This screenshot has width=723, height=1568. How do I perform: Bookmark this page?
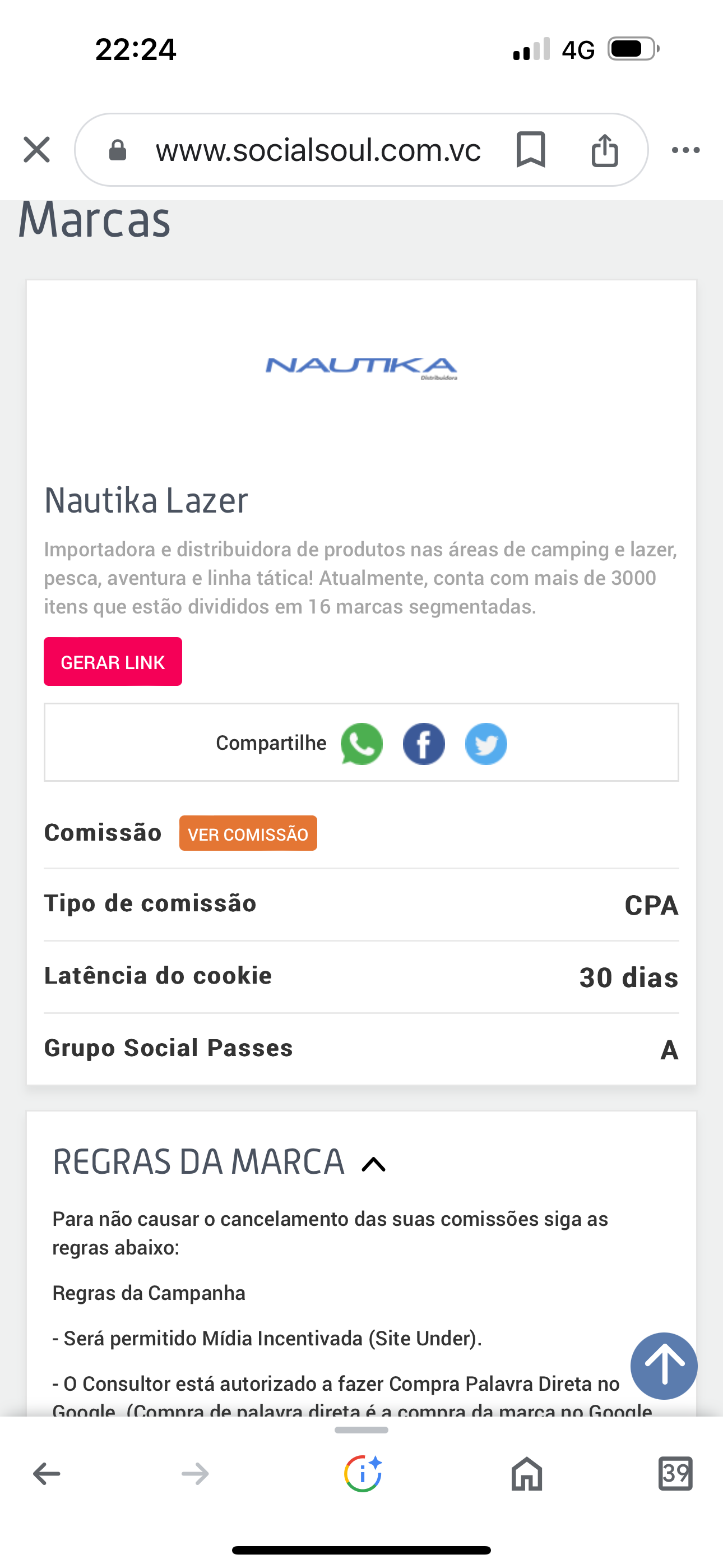coord(530,150)
